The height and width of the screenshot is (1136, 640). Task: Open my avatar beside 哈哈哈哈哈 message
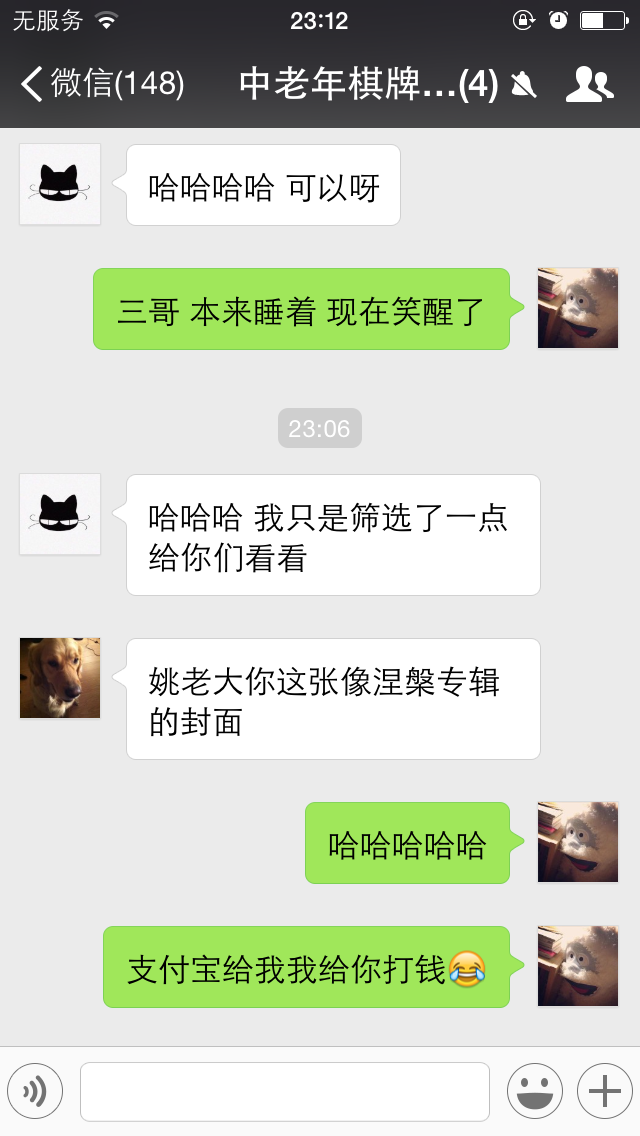[577, 842]
